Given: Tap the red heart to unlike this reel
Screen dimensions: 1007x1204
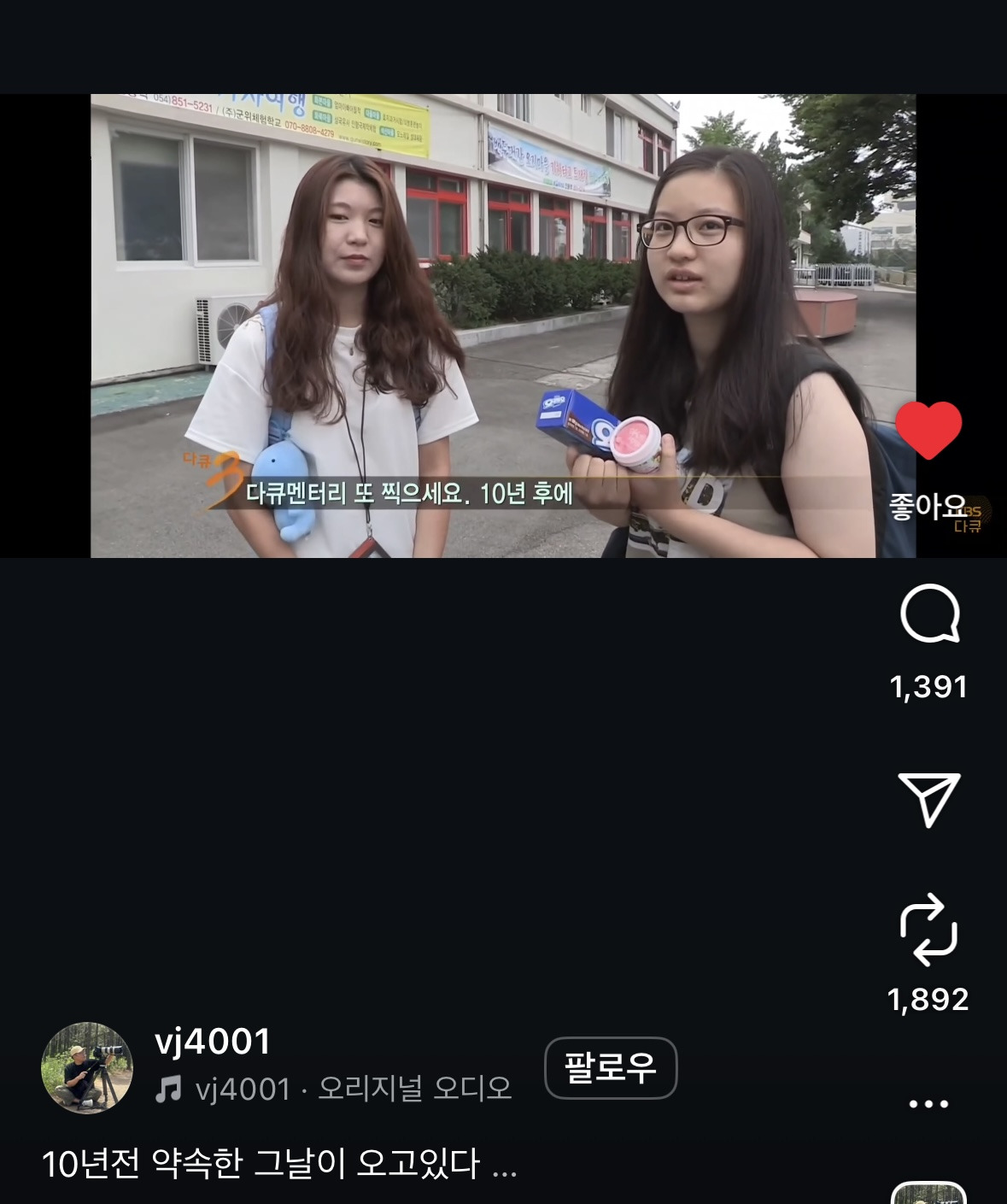Looking at the screenshot, I should click(928, 430).
